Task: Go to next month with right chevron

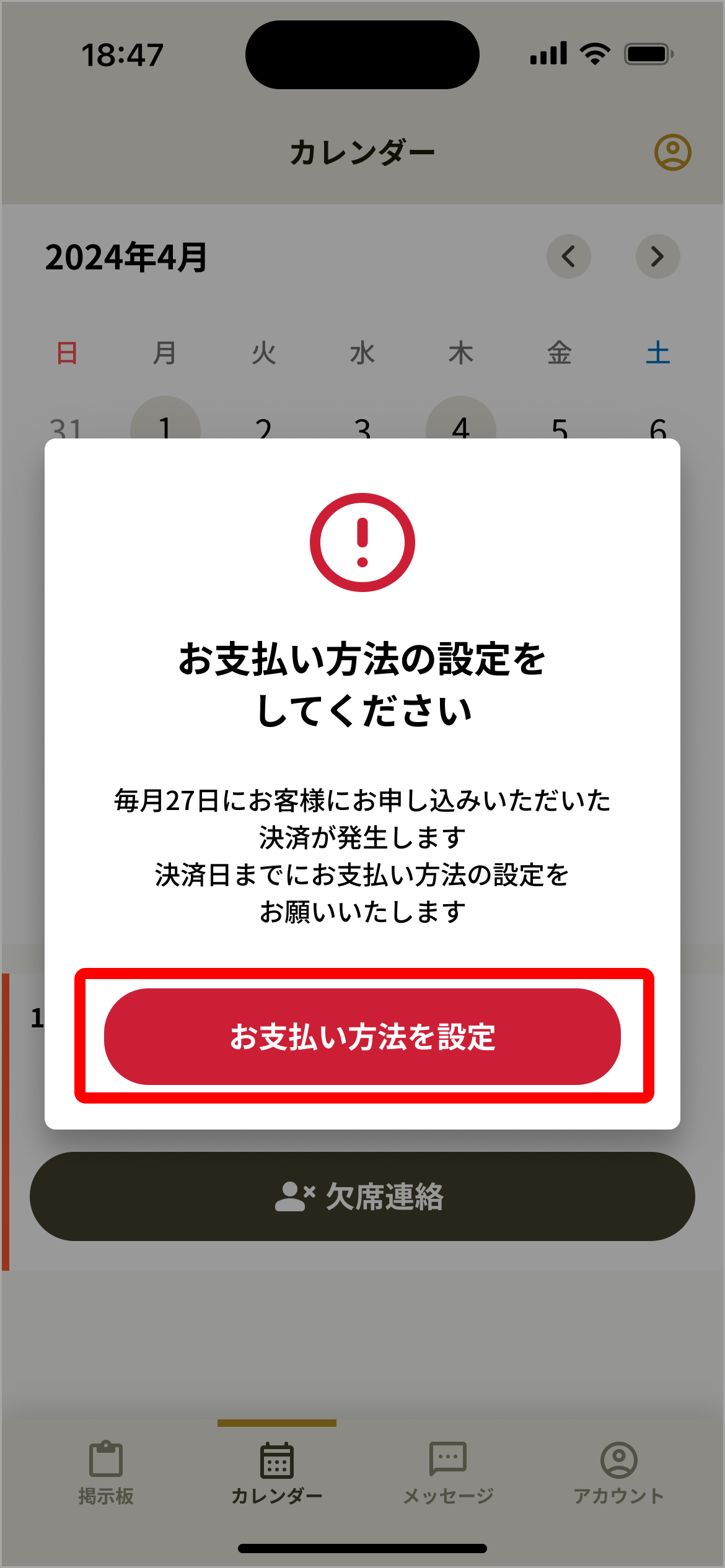Action: pyautogui.click(x=658, y=256)
